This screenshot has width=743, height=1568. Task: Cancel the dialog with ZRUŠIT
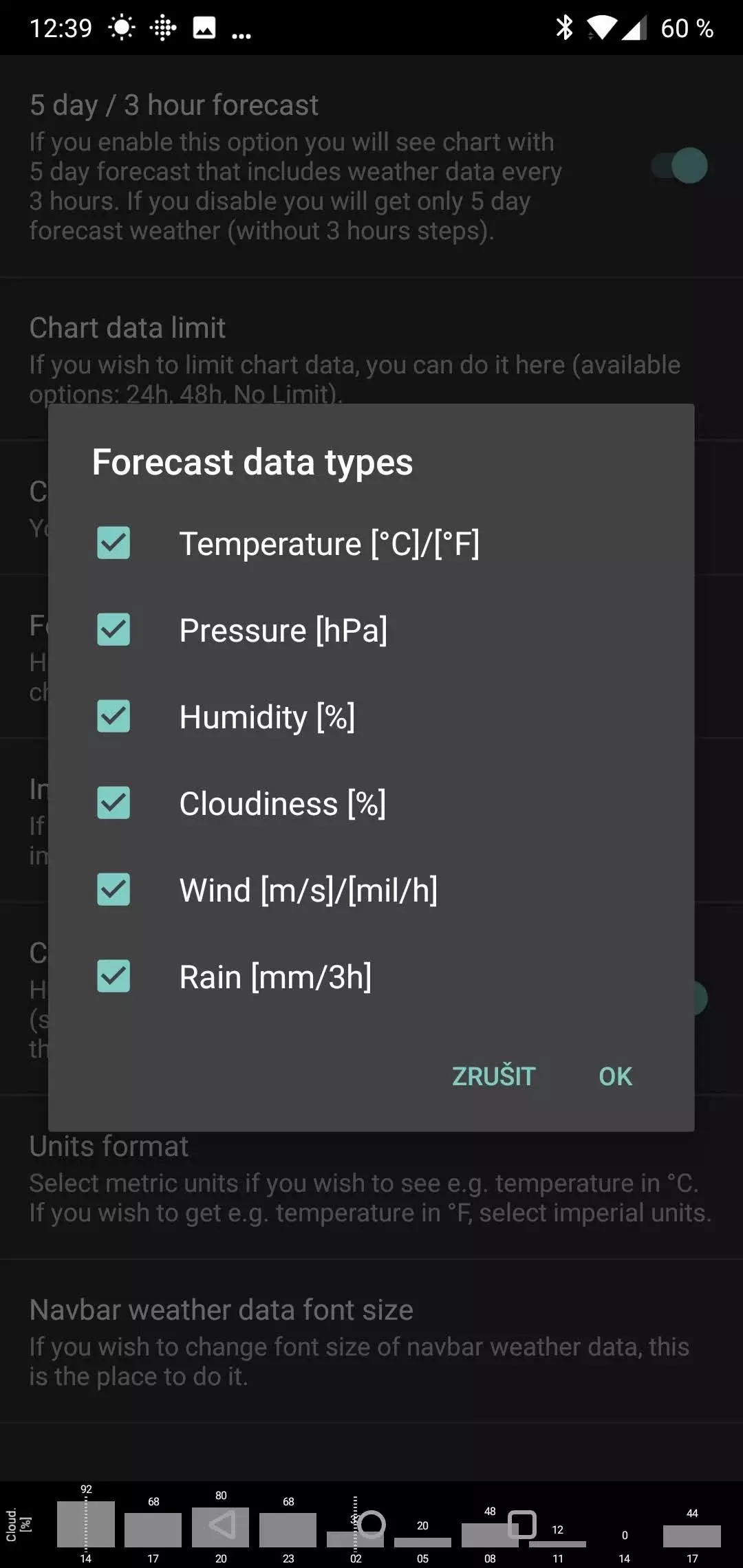point(493,1076)
